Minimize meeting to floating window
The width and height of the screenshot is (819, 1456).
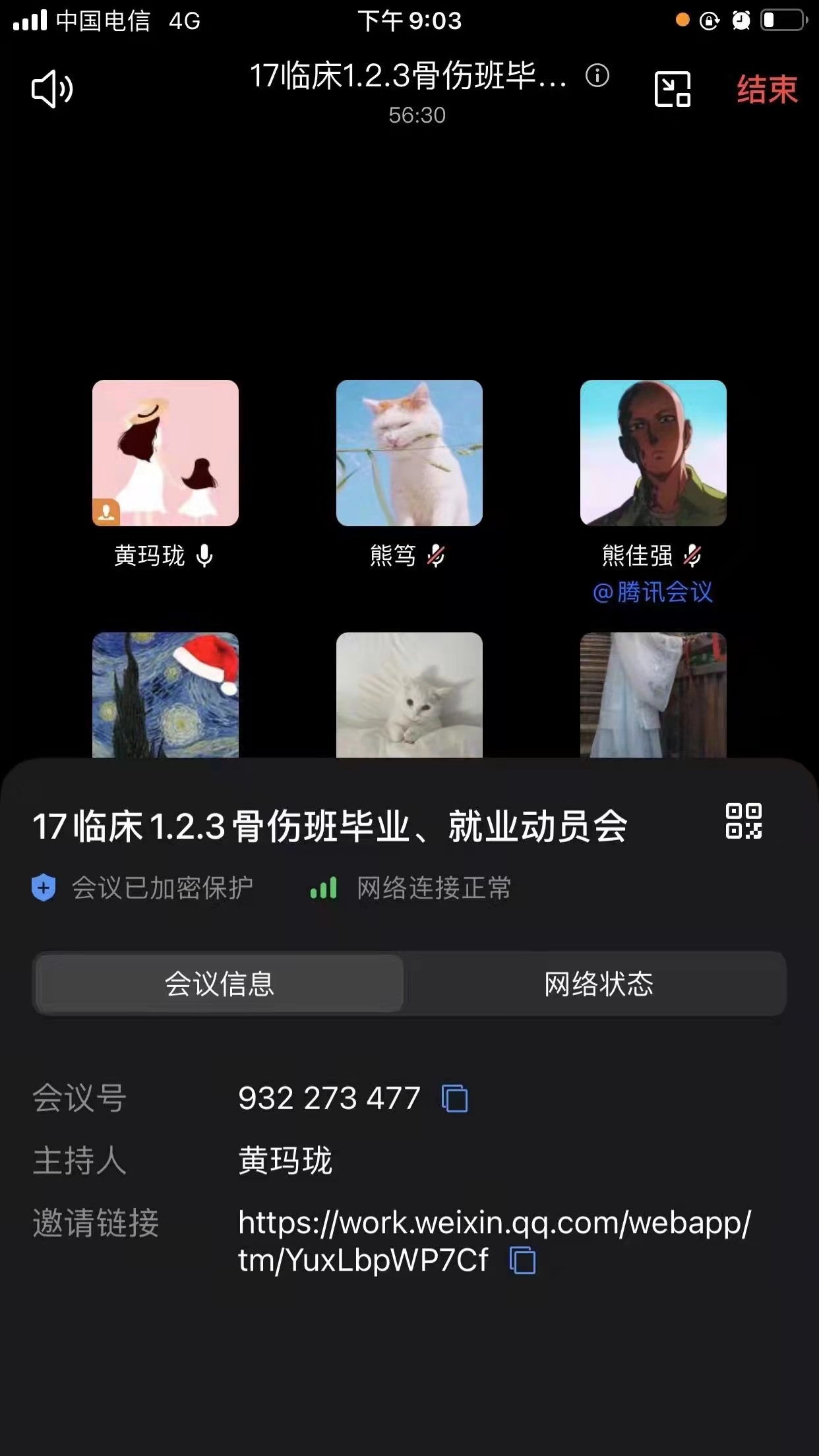point(672,89)
